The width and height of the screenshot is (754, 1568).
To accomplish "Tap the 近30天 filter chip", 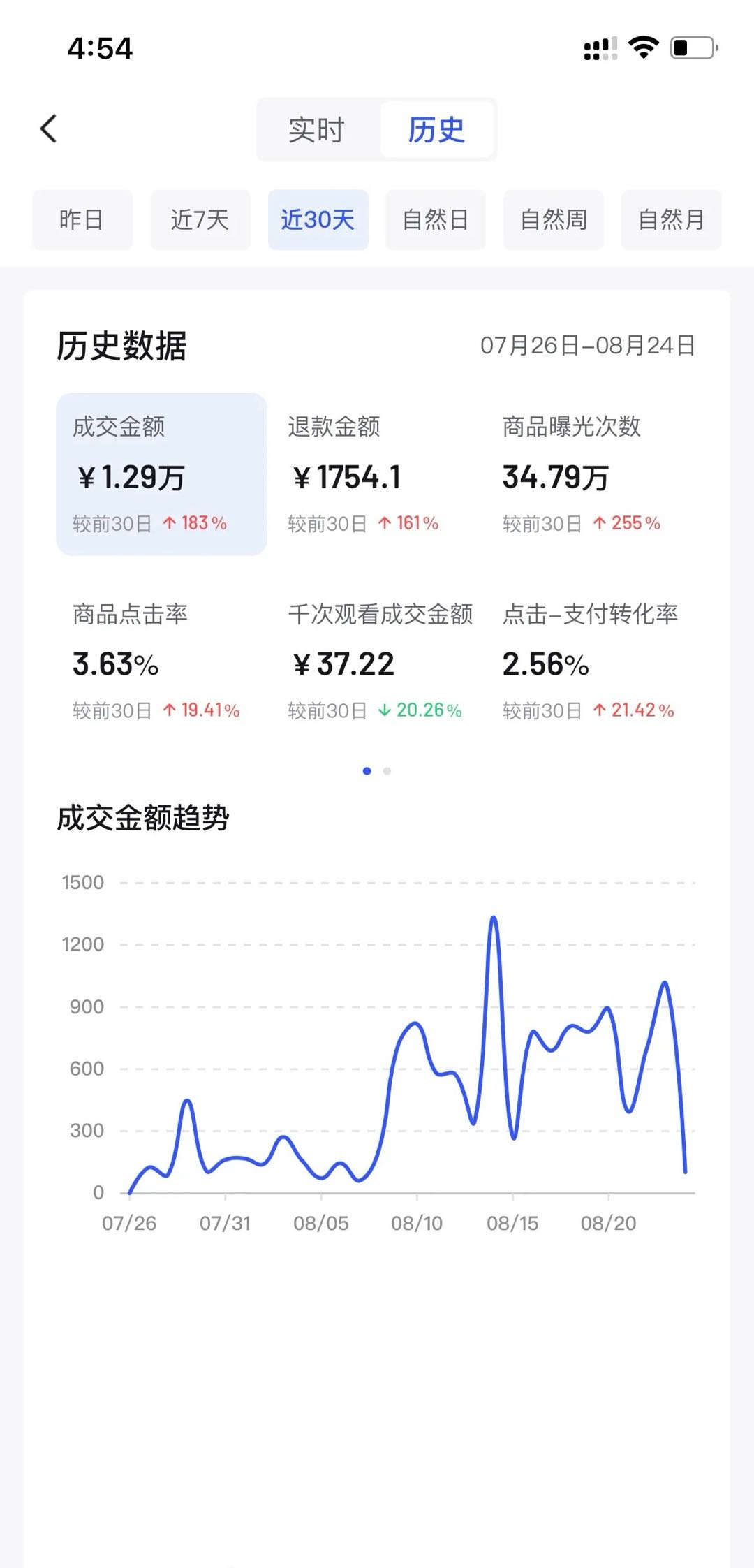I will (318, 220).
